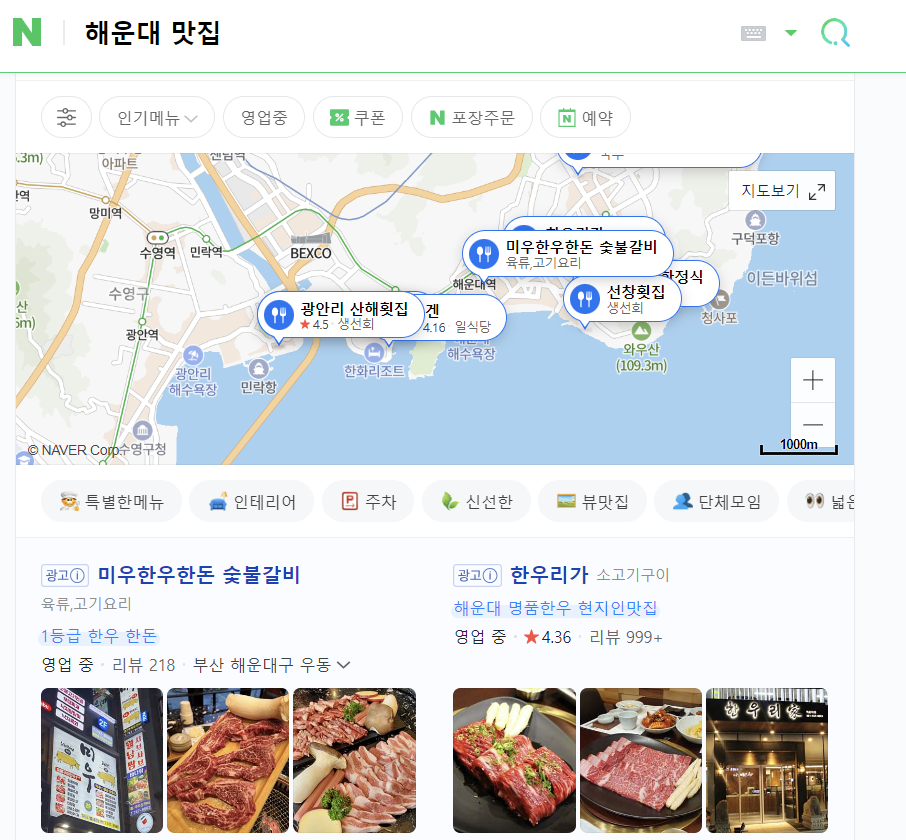
Task: Pick the 뷰맛집 theme chip
Action: (x=592, y=502)
